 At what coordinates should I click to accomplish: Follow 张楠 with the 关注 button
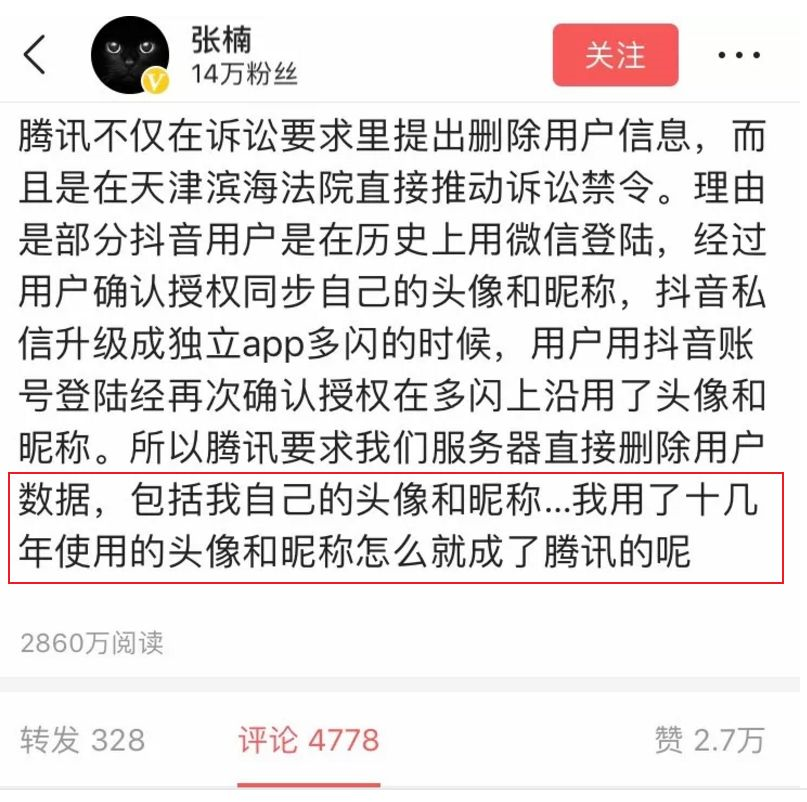(x=615, y=55)
